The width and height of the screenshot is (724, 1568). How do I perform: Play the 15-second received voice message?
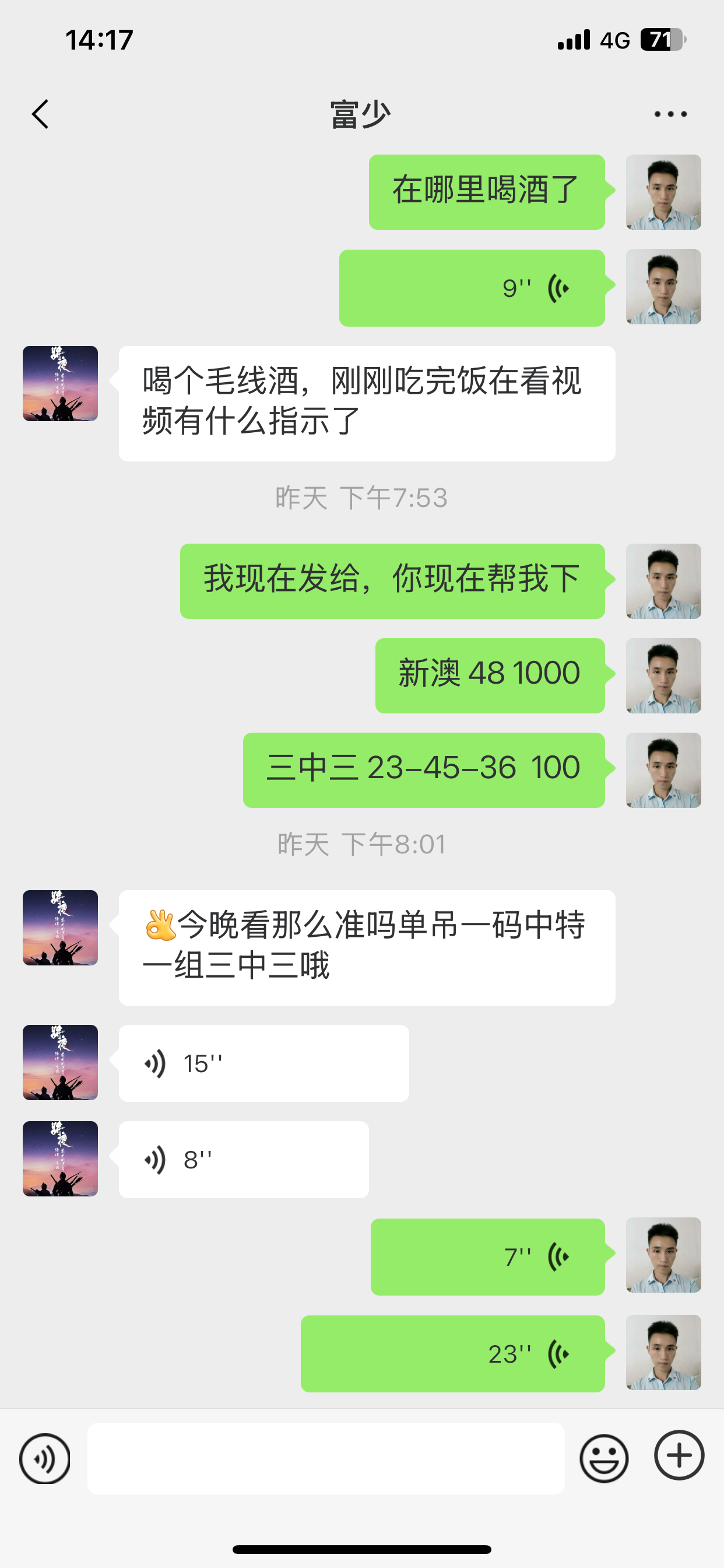[x=263, y=1063]
